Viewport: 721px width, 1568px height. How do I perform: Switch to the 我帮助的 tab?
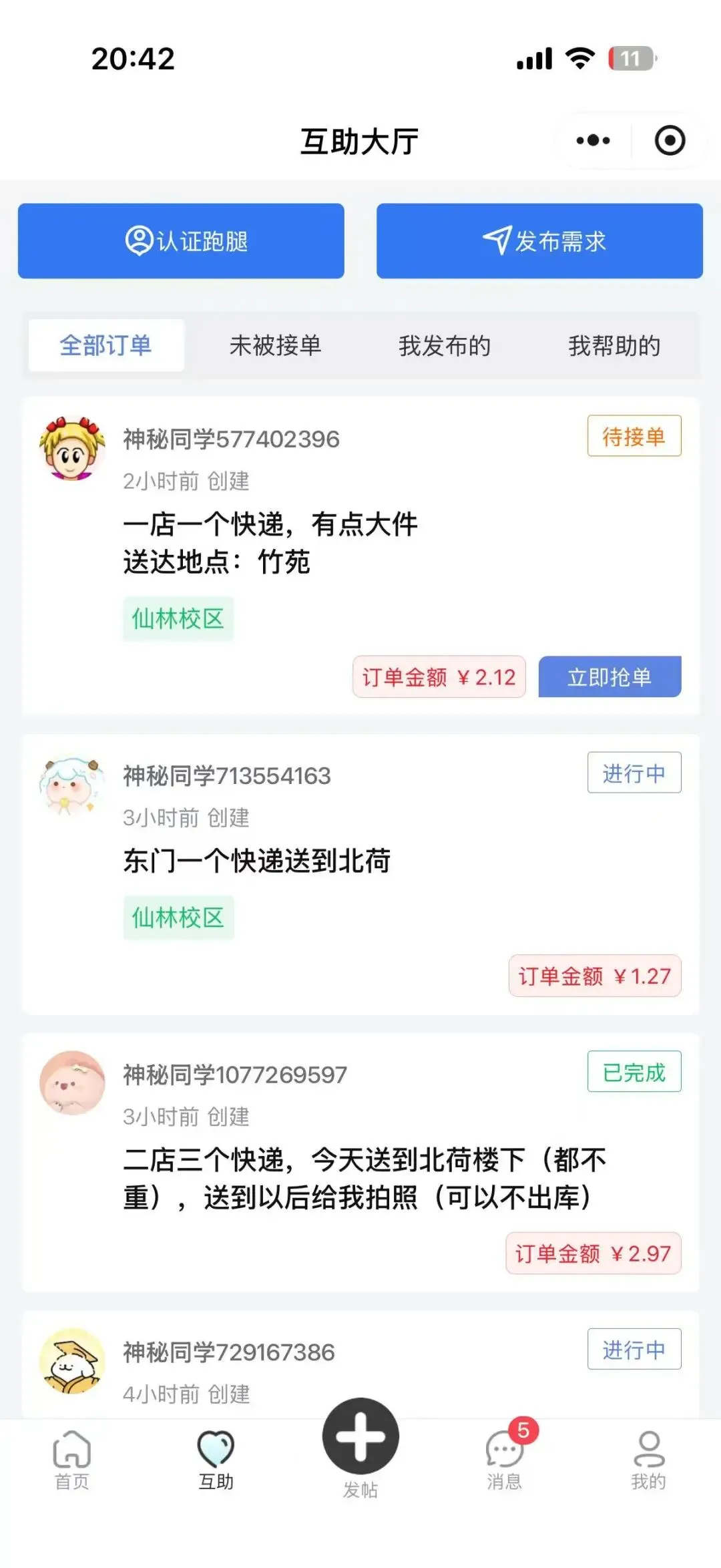(x=614, y=345)
